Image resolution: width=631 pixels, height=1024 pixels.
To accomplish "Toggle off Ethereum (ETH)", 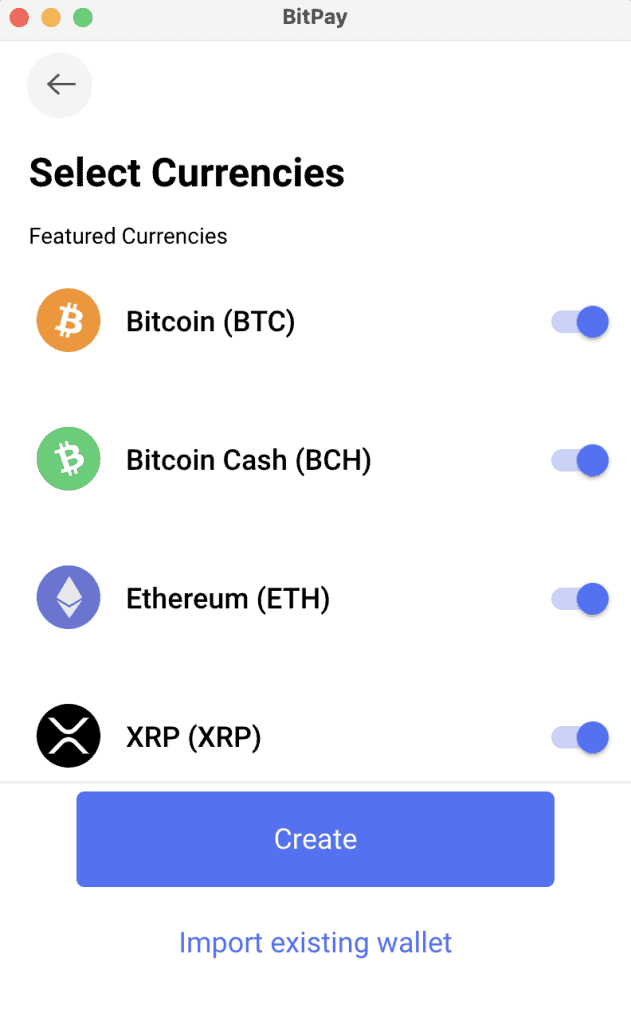I will pos(580,599).
